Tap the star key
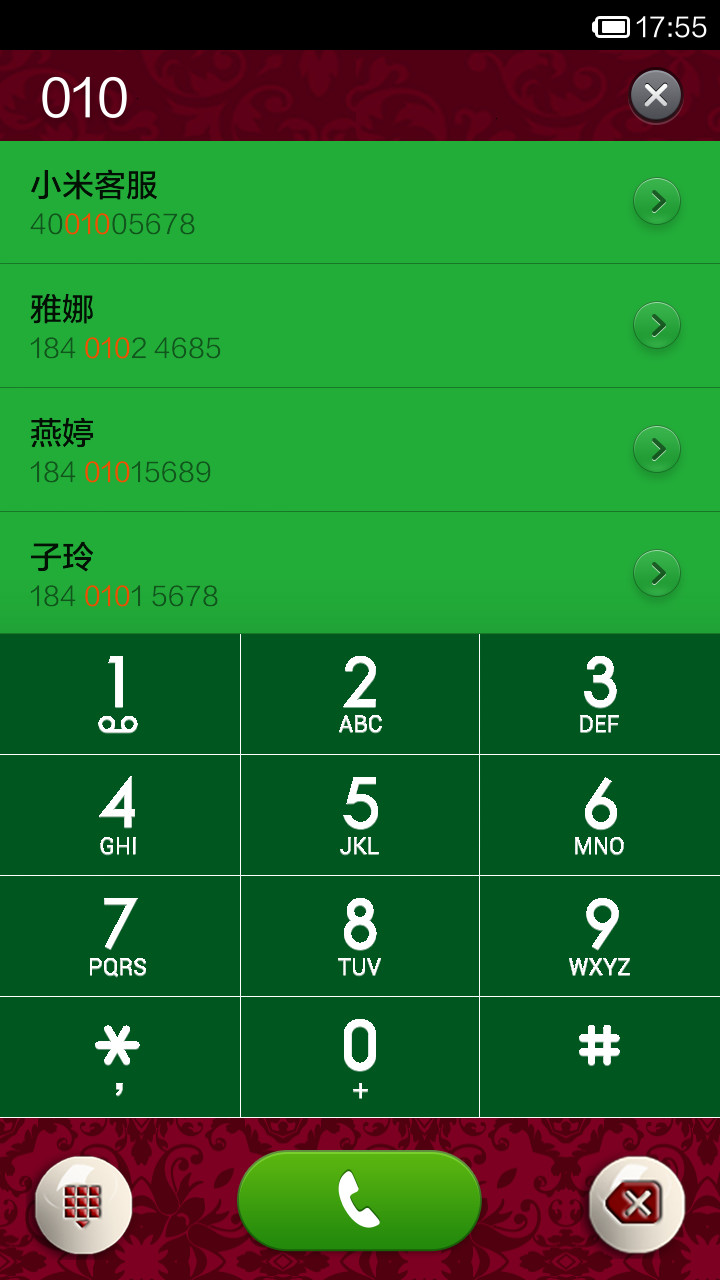720x1280 pixels. pos(120,1057)
